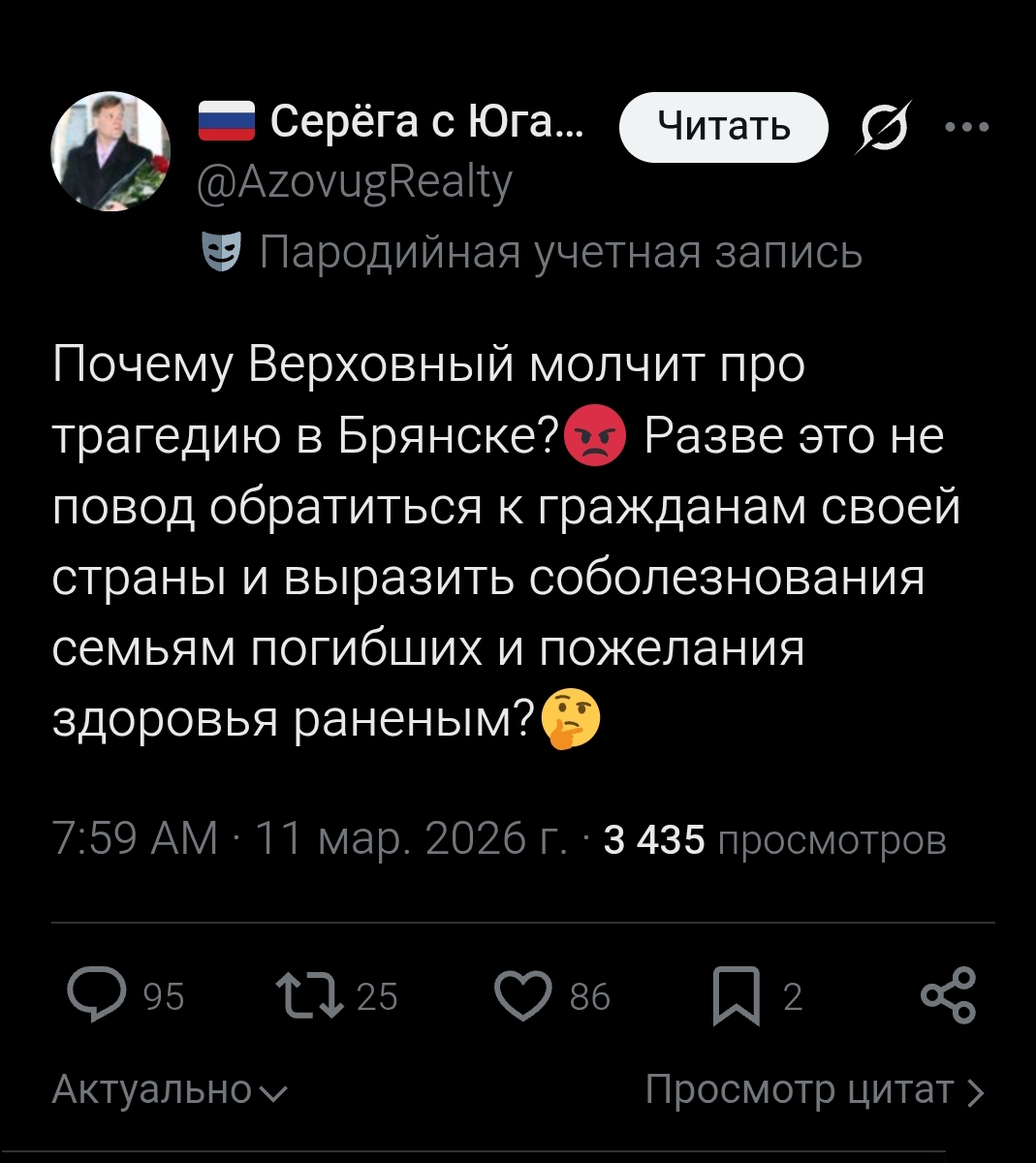Tap the Пародийная учетная запись label
Image resolution: width=1036 pixels, height=1163 pixels.
click(x=560, y=253)
